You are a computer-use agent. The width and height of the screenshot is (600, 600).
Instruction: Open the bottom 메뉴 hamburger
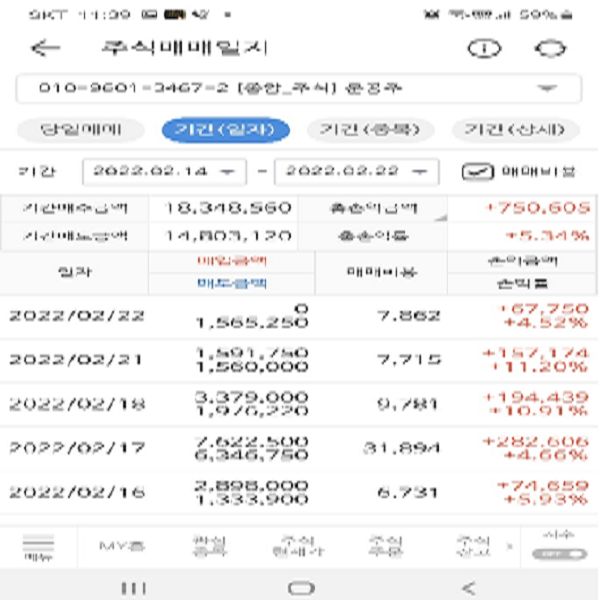tap(38, 546)
